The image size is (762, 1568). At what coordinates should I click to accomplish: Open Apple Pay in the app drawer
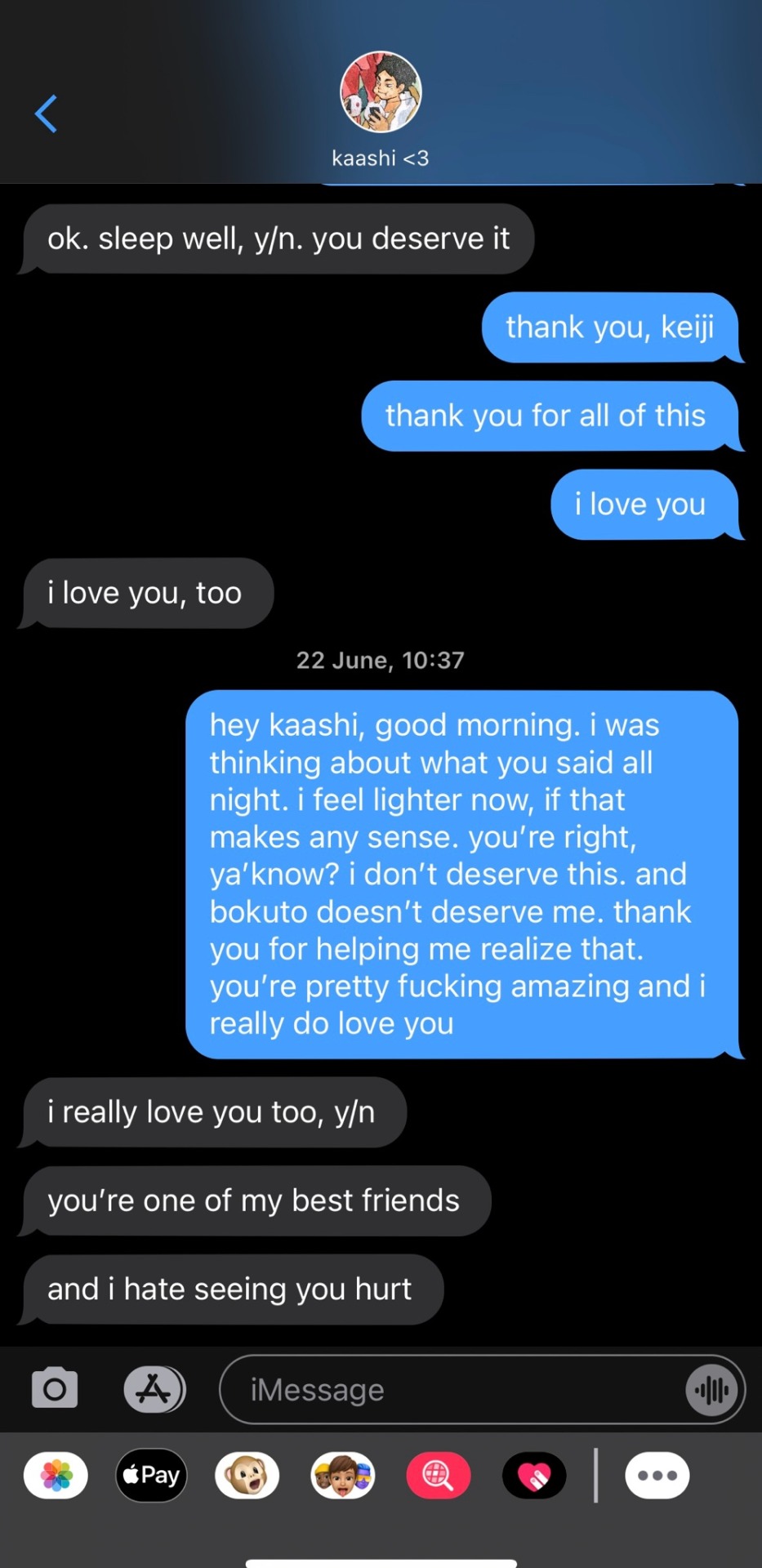pos(152,1475)
